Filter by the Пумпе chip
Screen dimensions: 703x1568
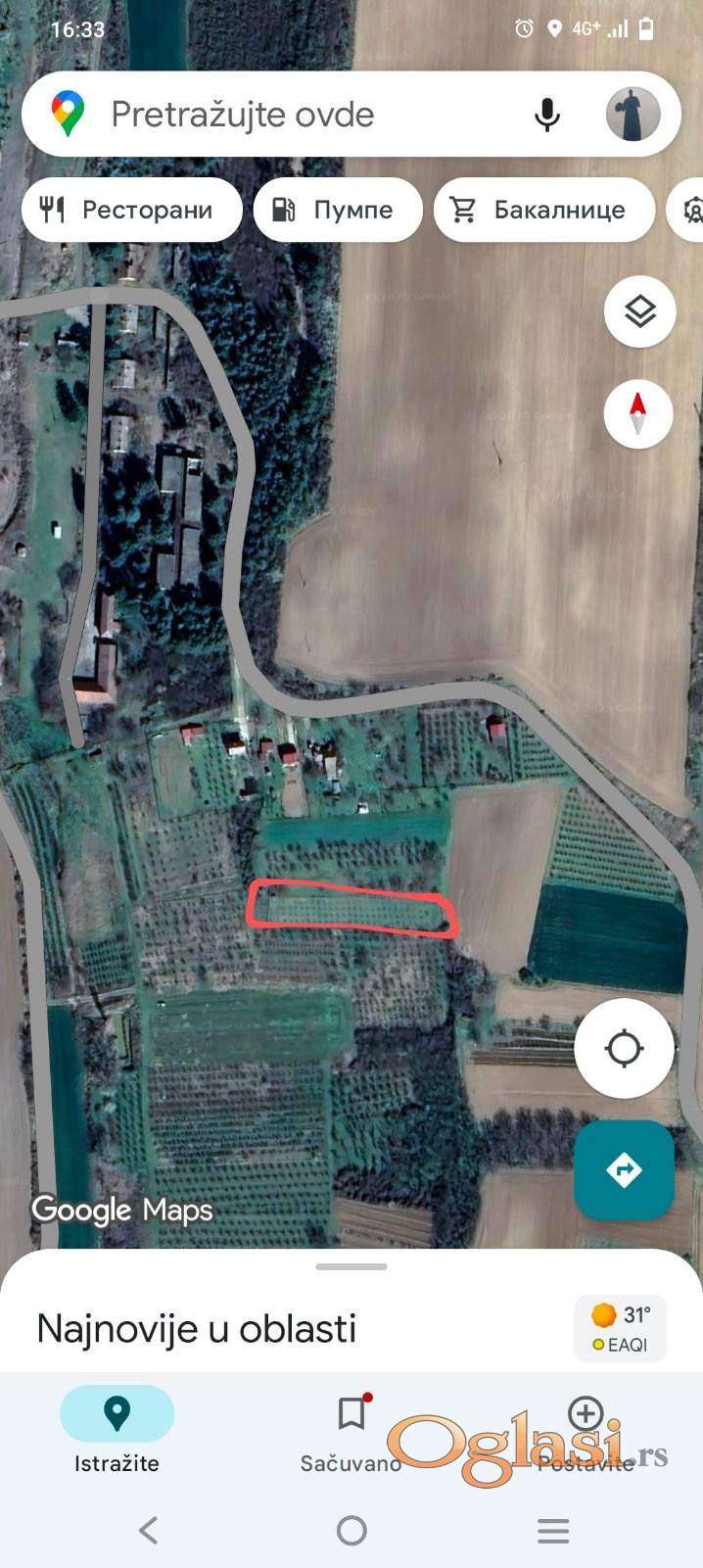pyautogui.click(x=338, y=210)
